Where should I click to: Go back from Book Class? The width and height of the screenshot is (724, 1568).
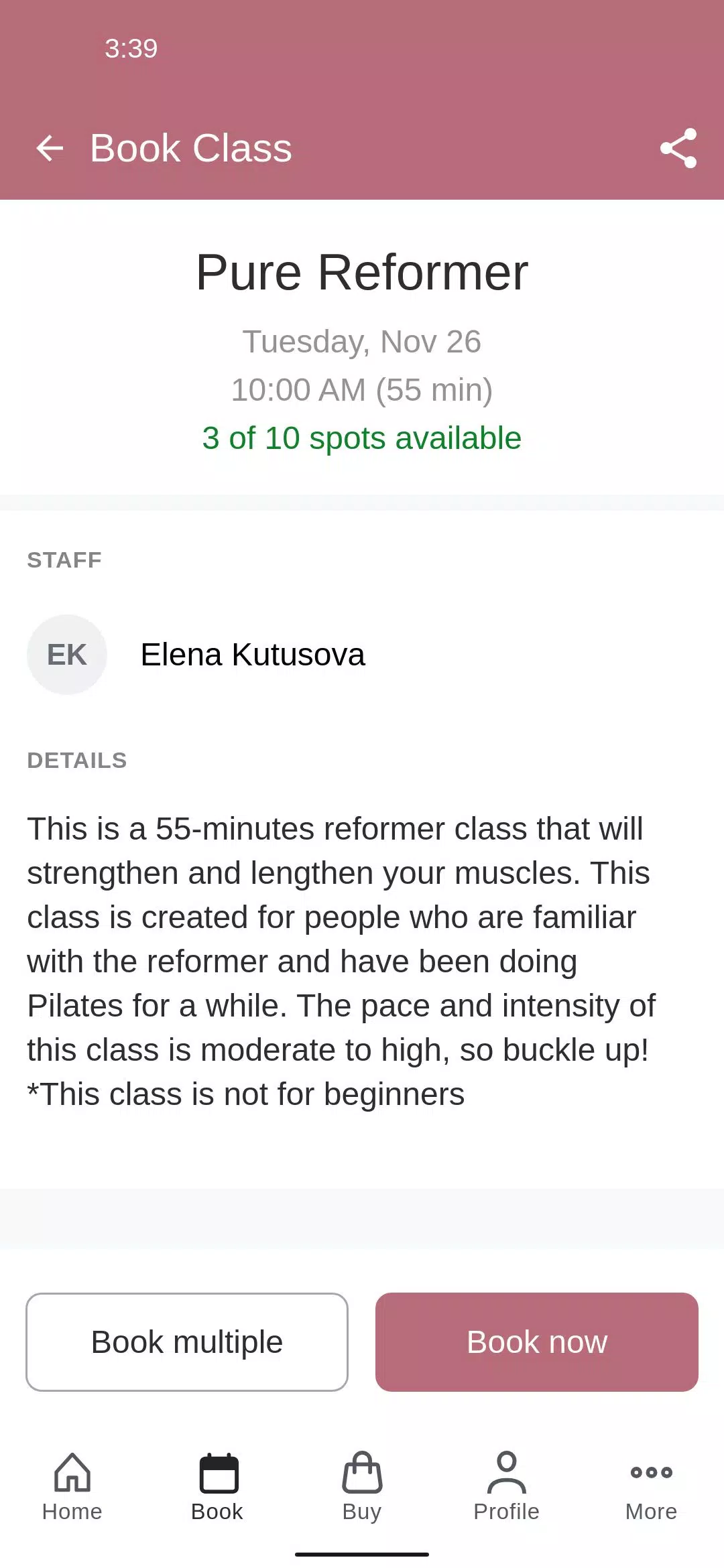(50, 148)
